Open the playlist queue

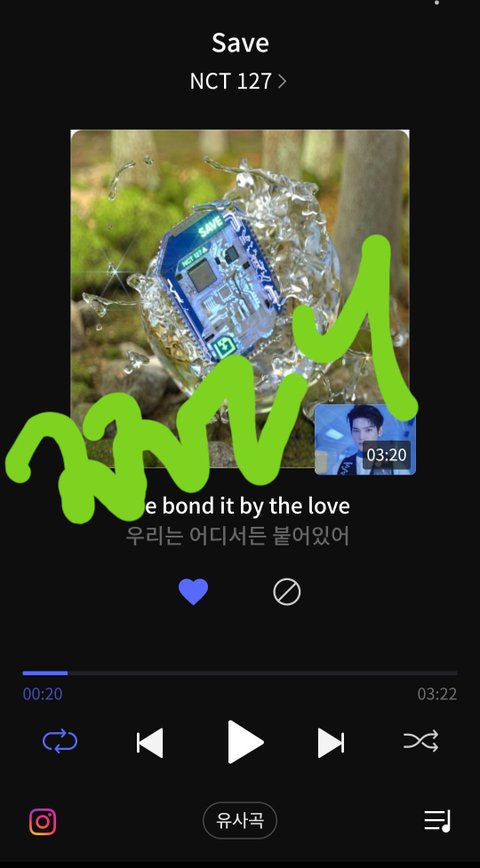437,820
